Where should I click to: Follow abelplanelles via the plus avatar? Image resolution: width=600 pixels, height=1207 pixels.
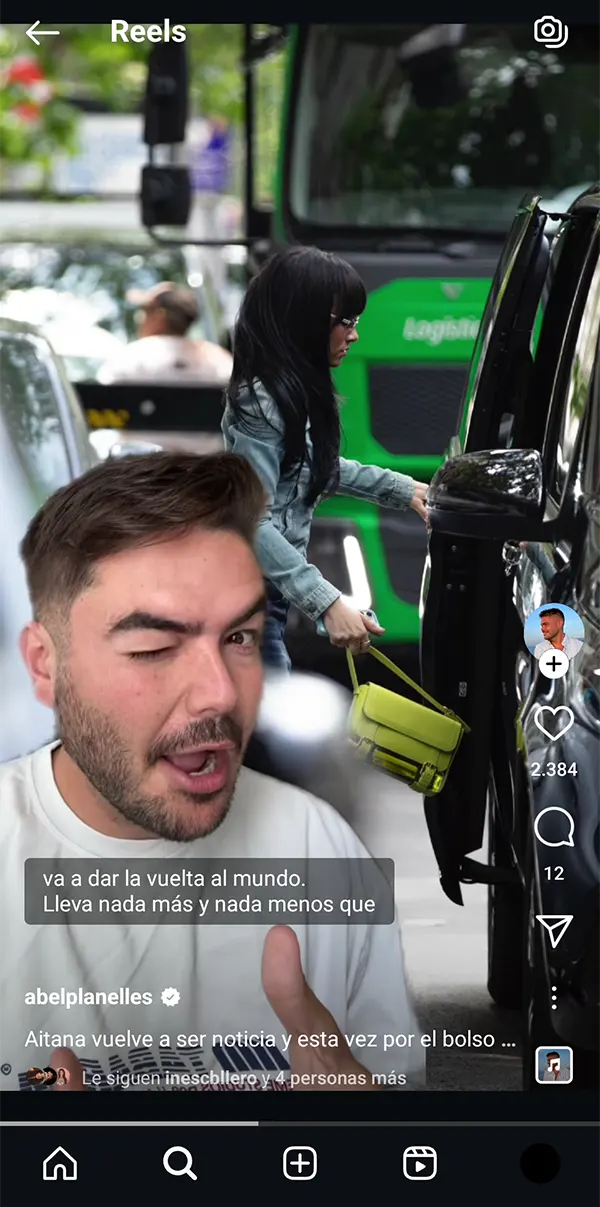pyautogui.click(x=554, y=665)
